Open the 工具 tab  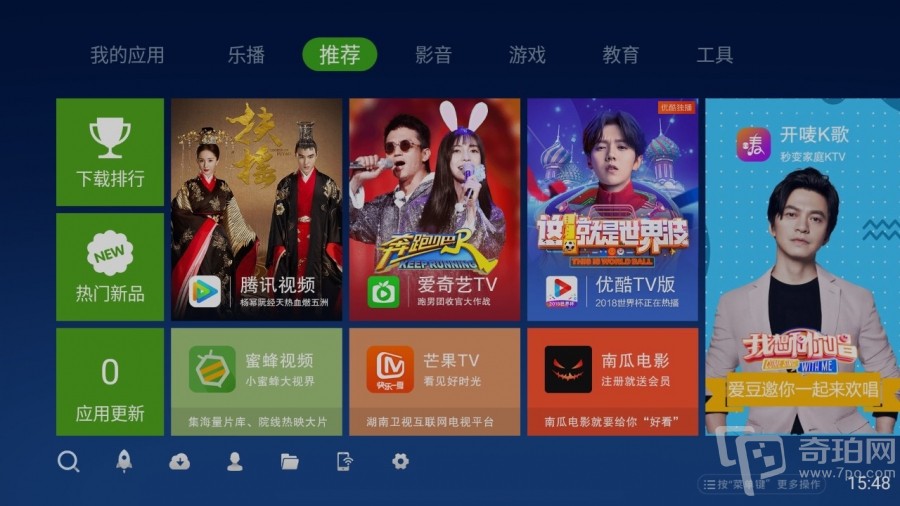click(x=714, y=55)
